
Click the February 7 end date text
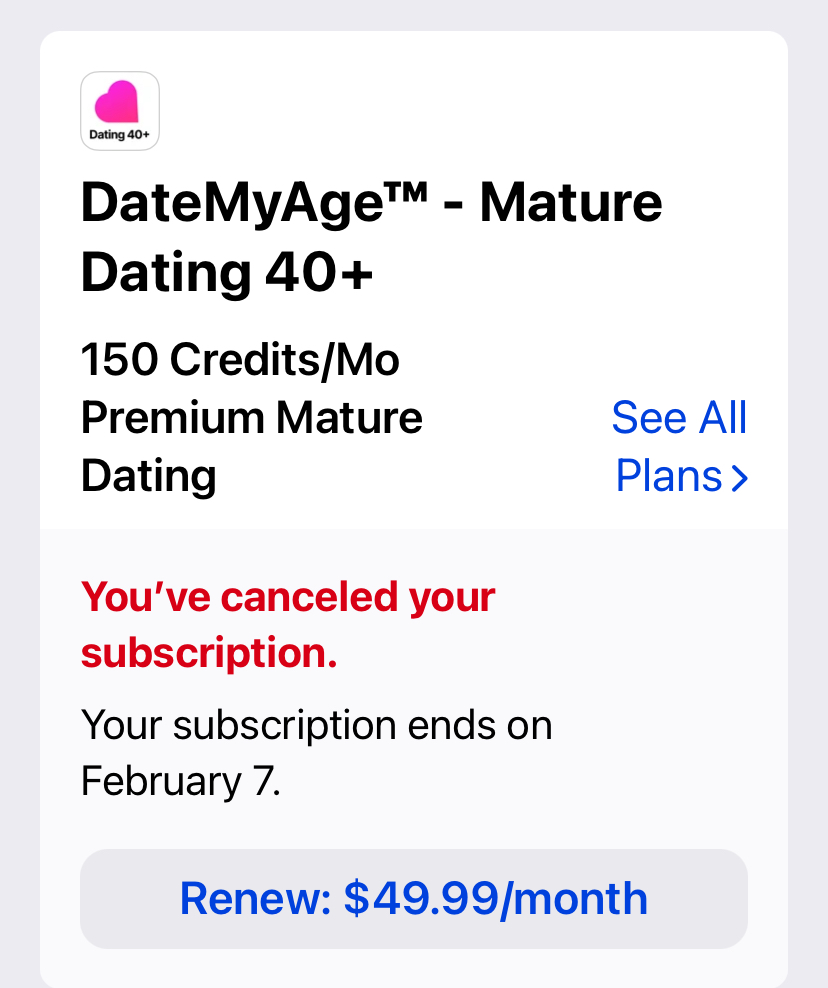(316, 753)
